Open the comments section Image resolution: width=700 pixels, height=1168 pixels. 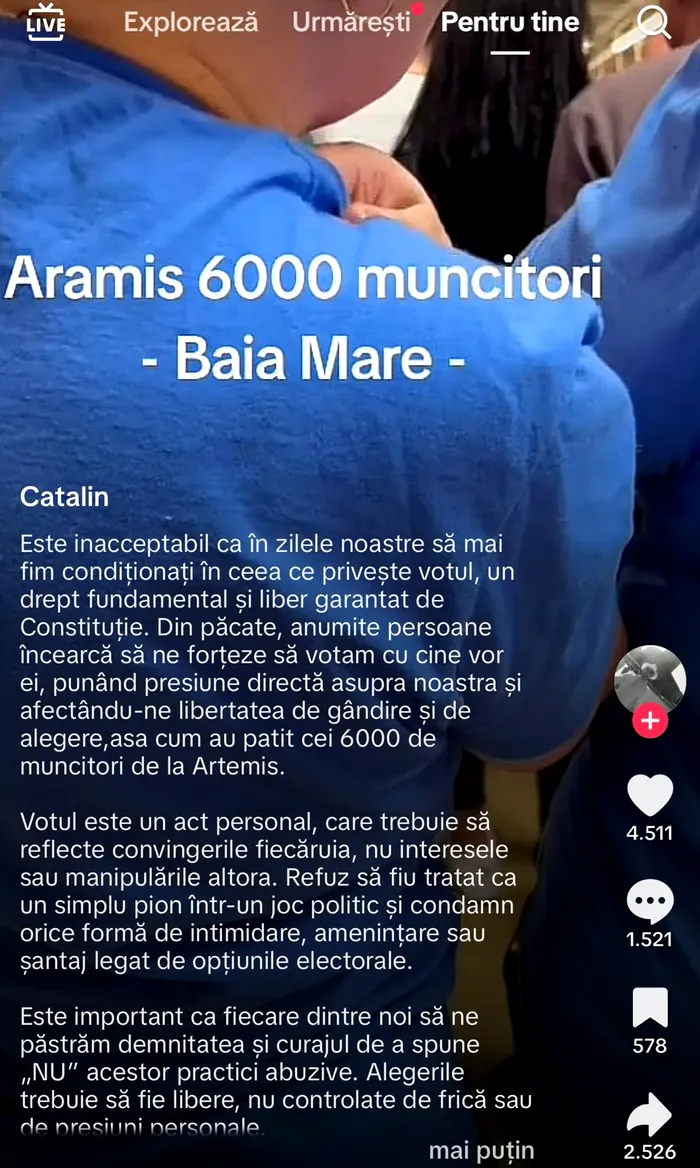coord(650,902)
